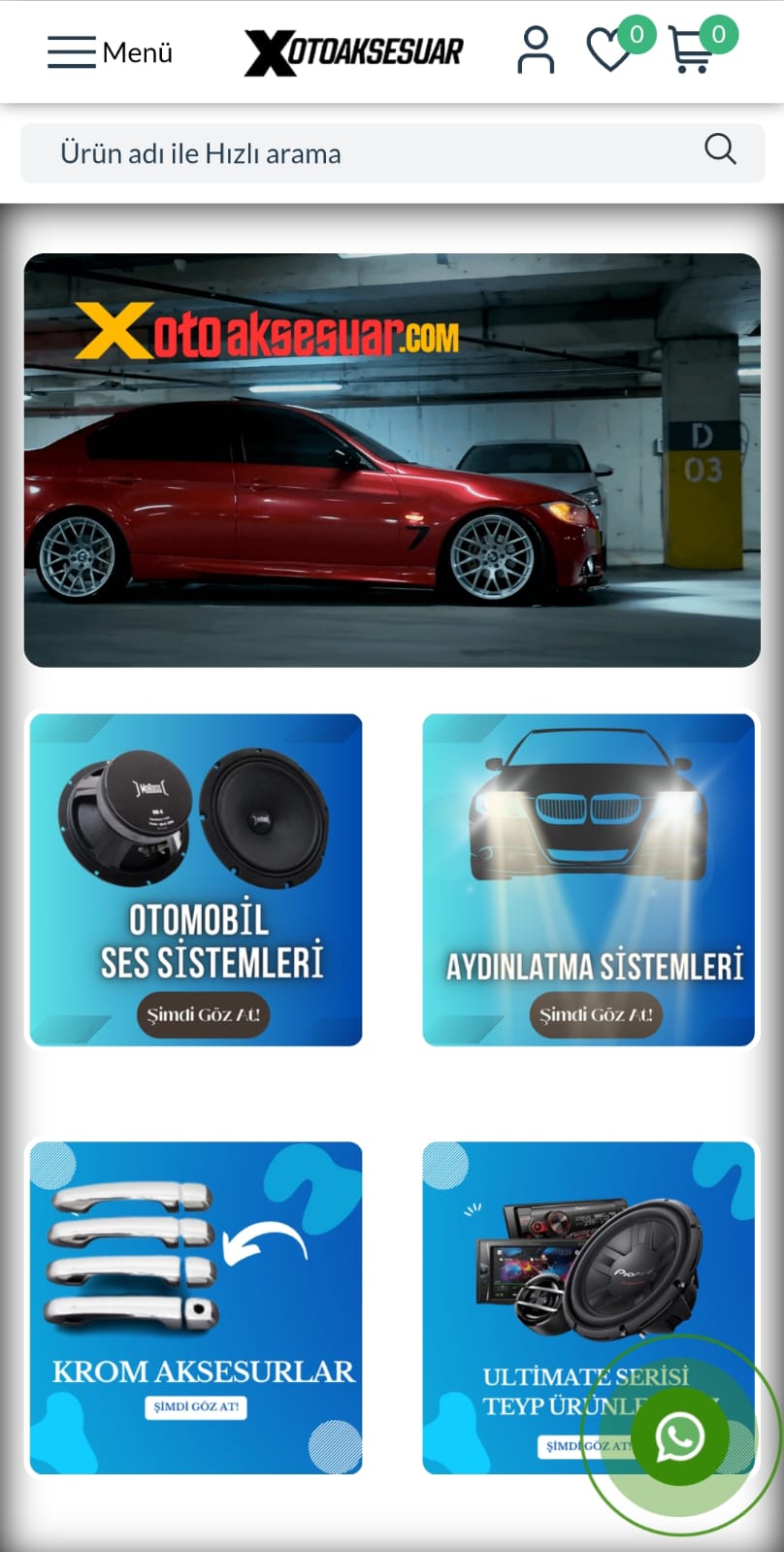784x1552 pixels.
Task: Open the Aydınlatma Sistemleri category banner
Action: (x=588, y=879)
